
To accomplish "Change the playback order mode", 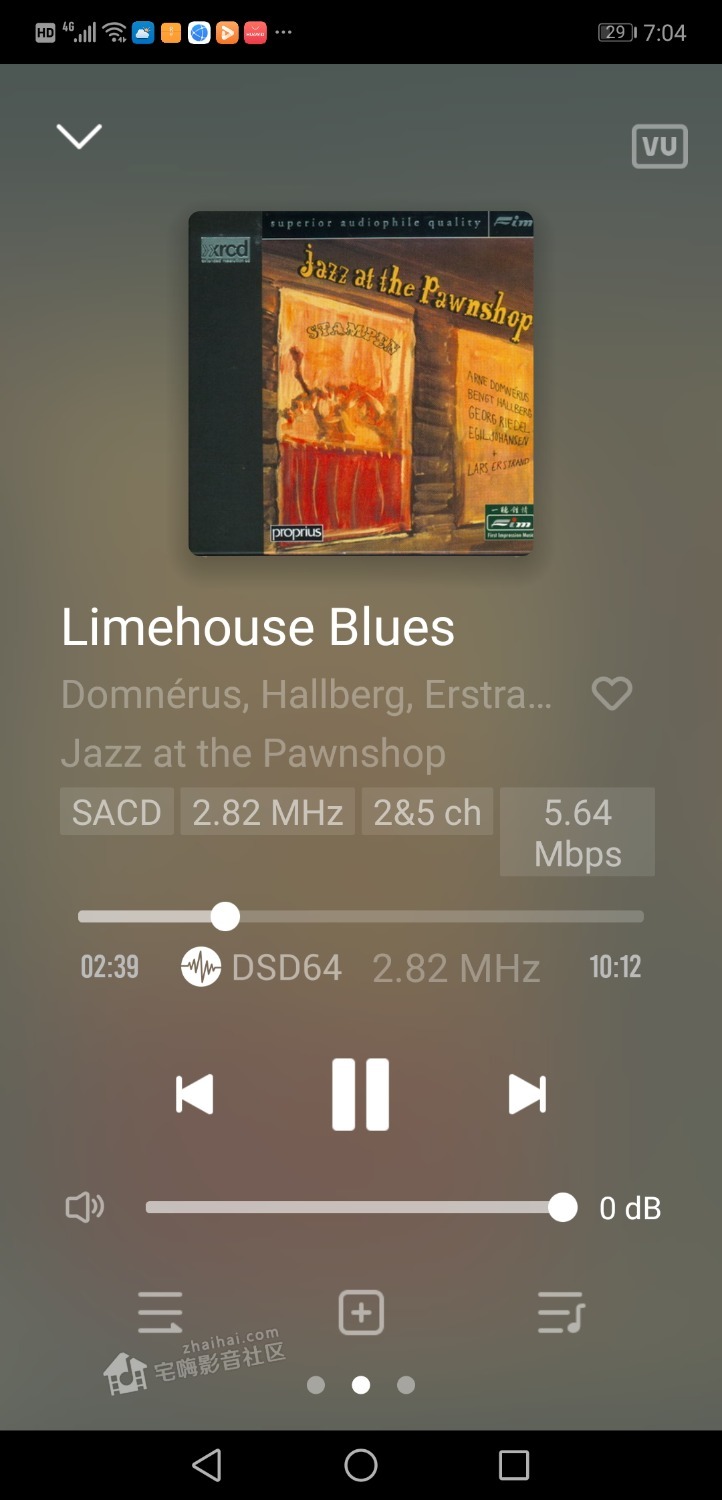I will (160, 1312).
